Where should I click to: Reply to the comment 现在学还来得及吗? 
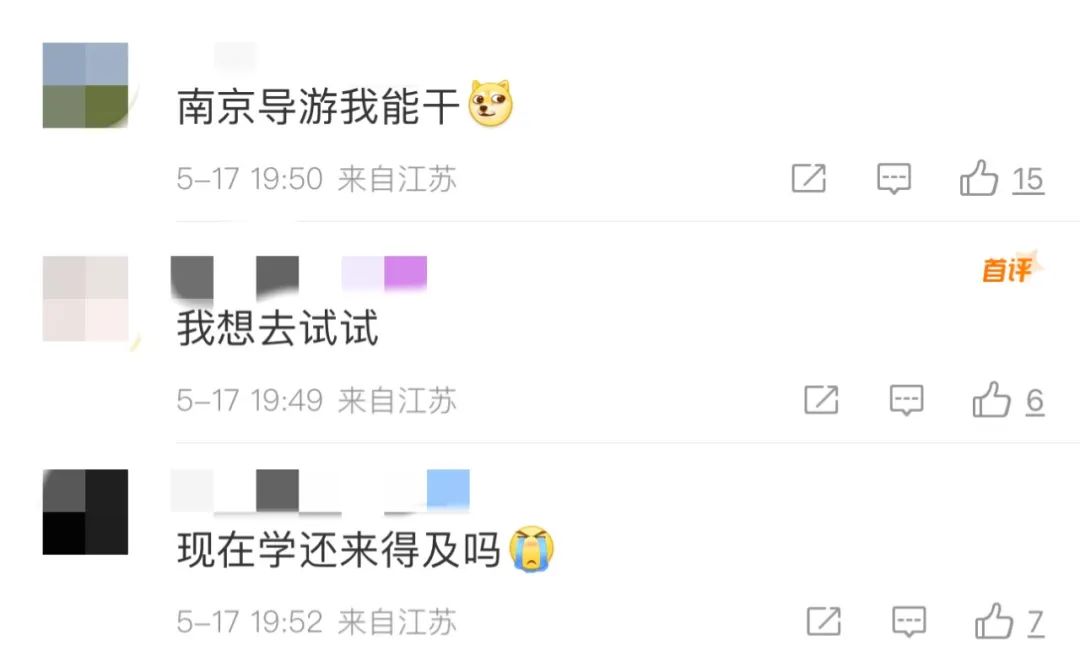909,622
